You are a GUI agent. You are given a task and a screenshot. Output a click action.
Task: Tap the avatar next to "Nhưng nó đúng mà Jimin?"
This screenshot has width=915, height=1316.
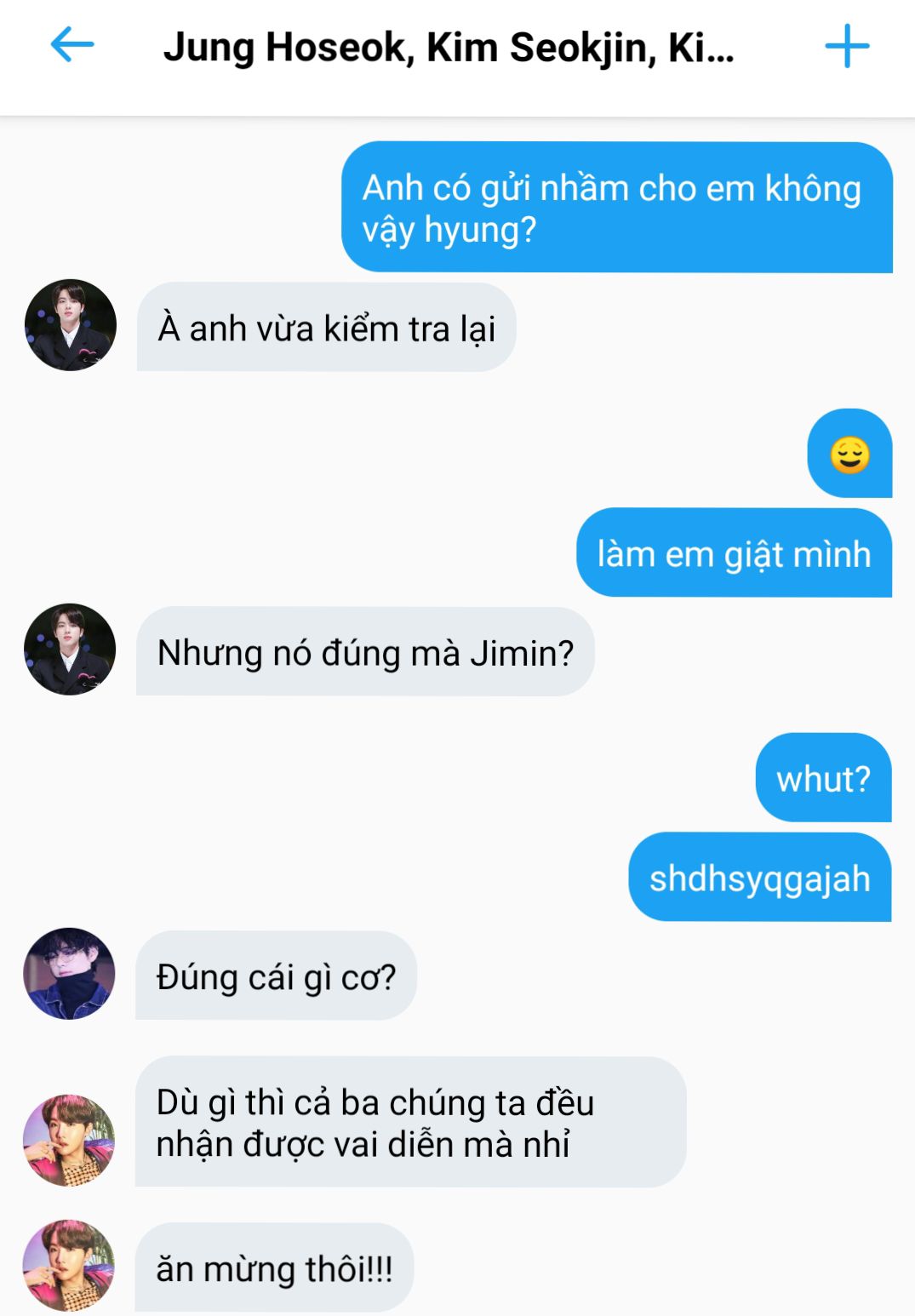(x=71, y=649)
